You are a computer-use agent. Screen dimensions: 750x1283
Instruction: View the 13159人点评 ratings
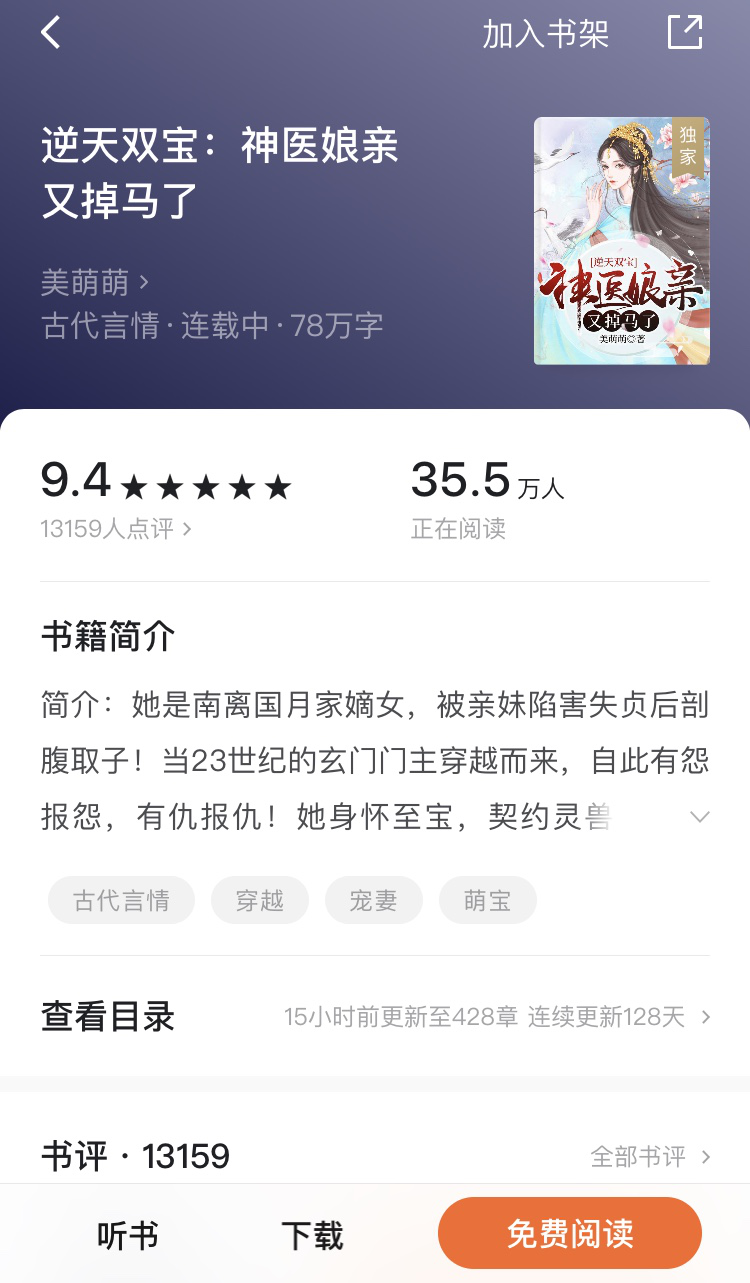point(115,528)
